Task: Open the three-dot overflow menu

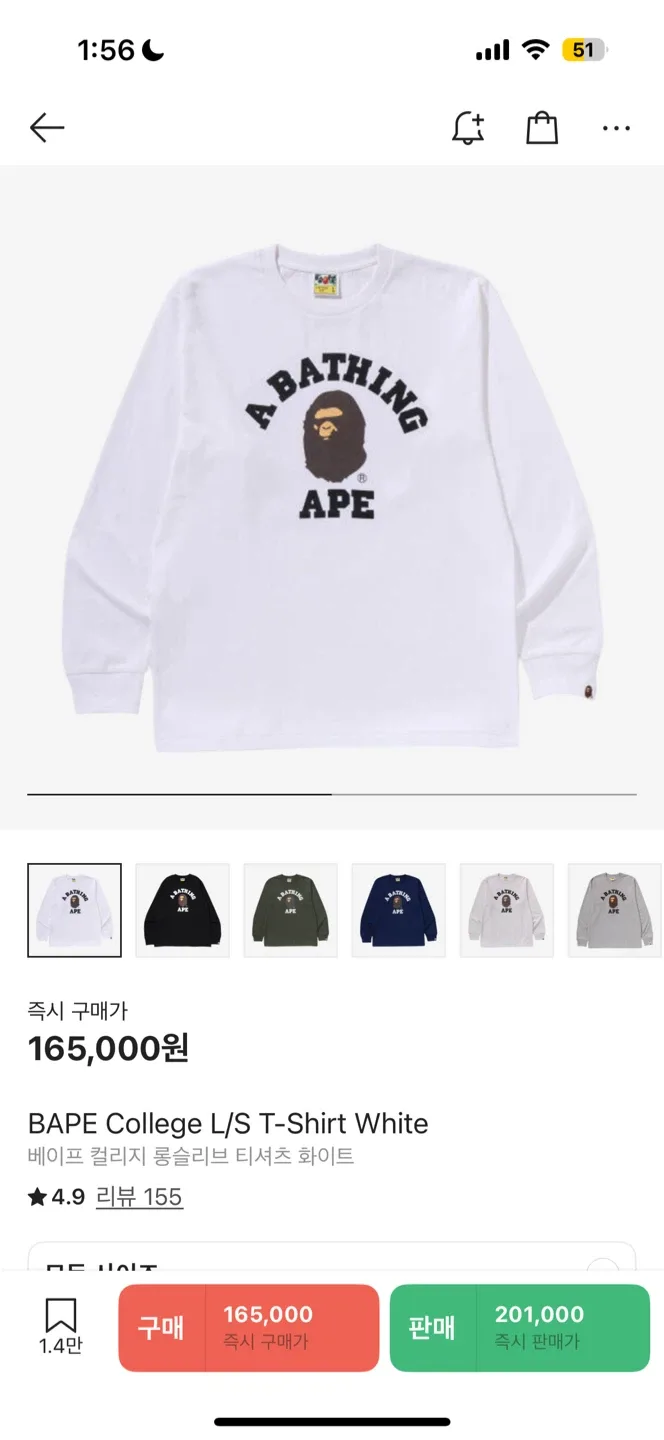Action: tap(616, 128)
